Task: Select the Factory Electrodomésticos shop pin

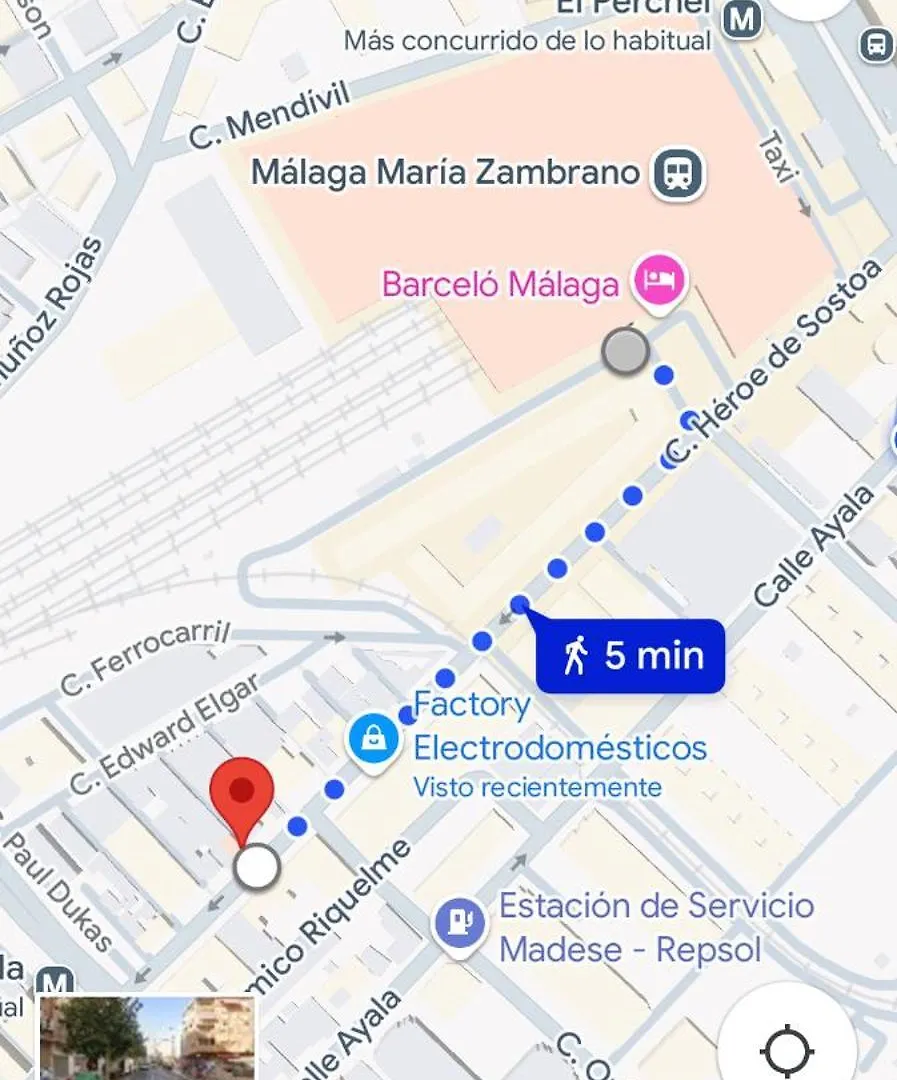Action: click(x=373, y=741)
